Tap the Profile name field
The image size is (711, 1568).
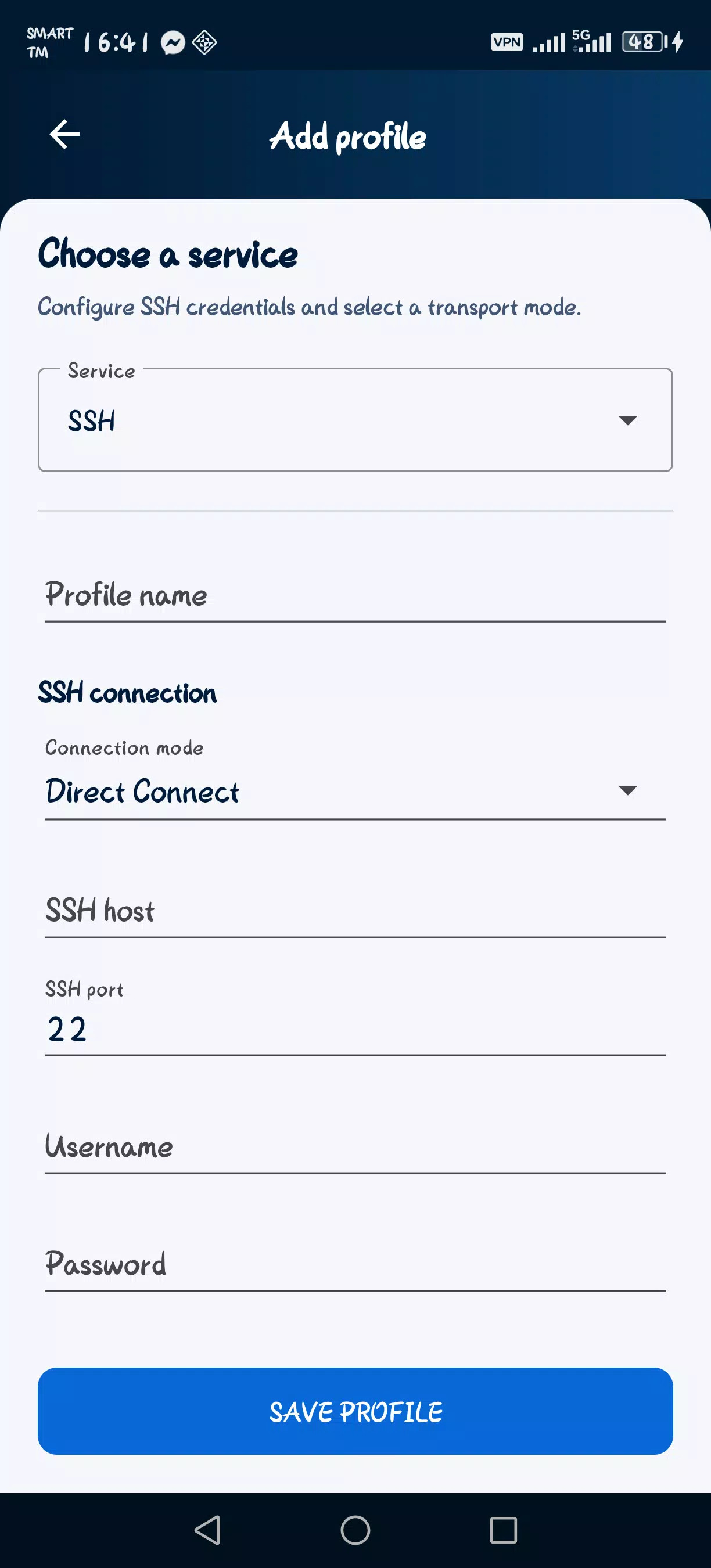[x=355, y=595]
